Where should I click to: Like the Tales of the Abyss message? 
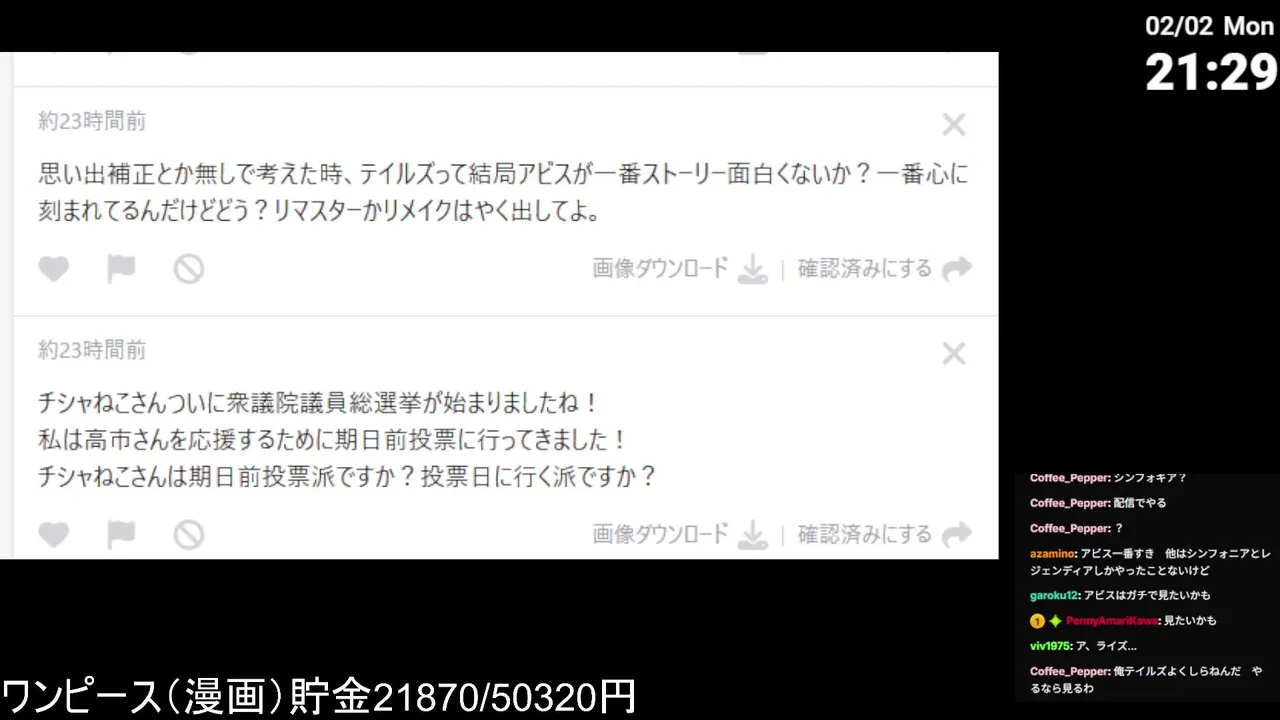(x=54, y=269)
